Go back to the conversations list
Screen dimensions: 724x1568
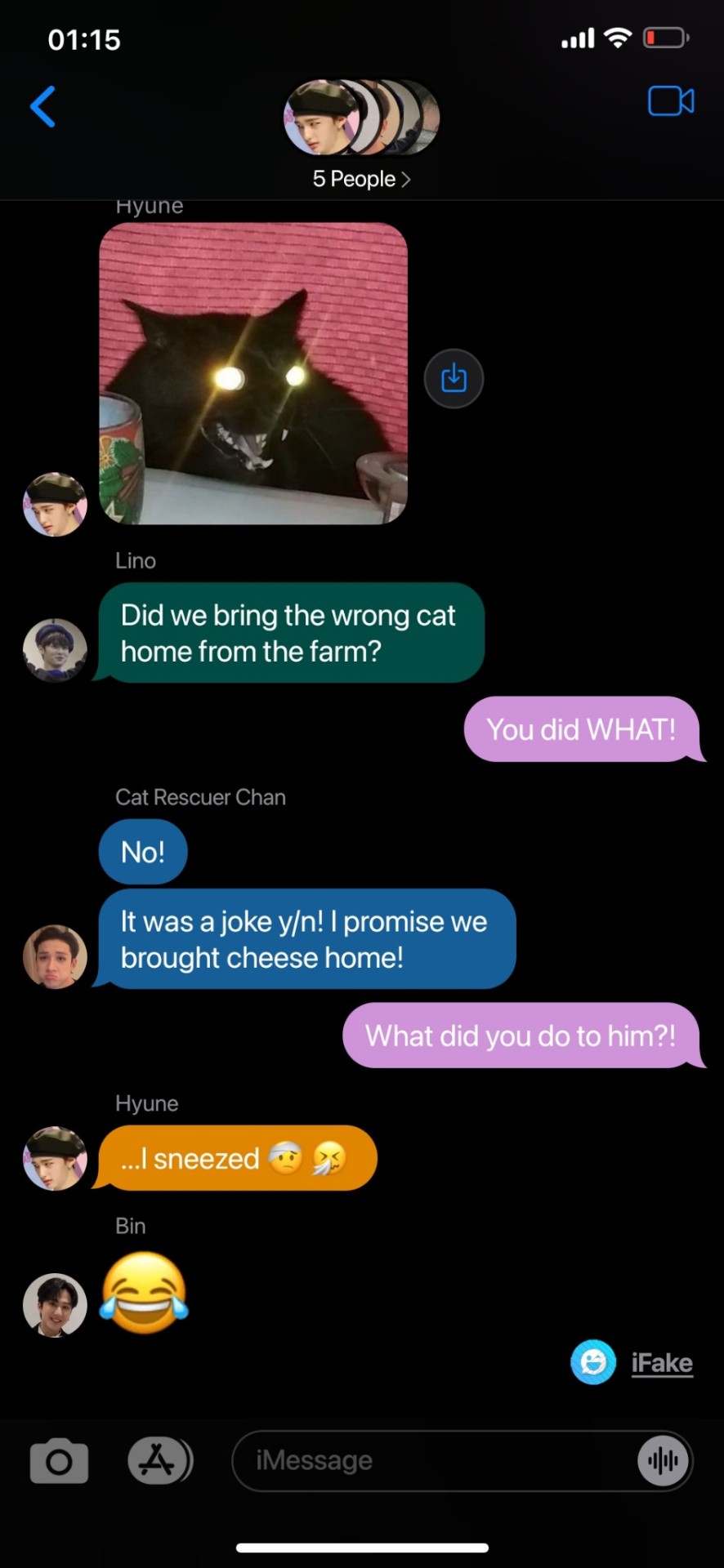click(x=42, y=106)
